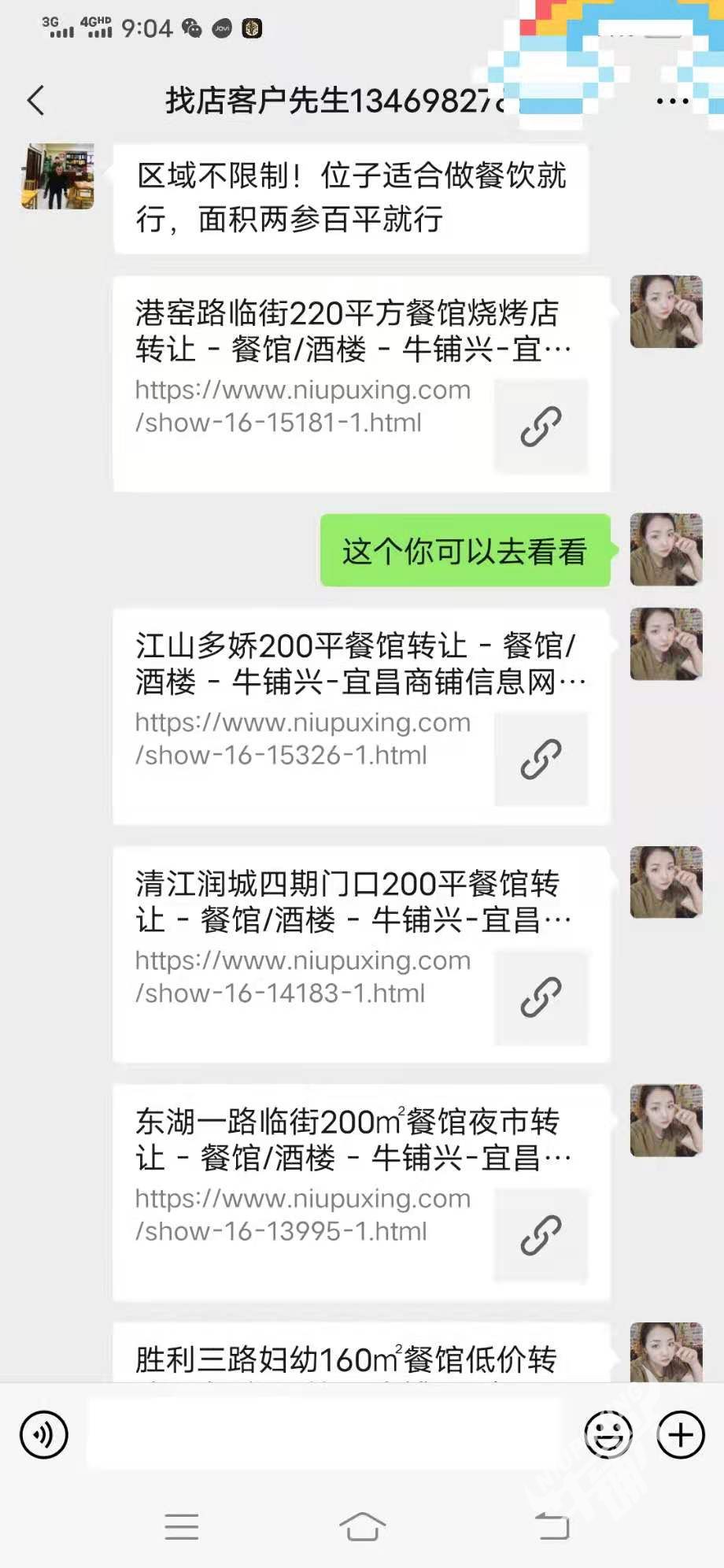Open the 胜利三路妇幼160㎡ link card
The height and width of the screenshot is (1568, 724).
click(361, 1352)
